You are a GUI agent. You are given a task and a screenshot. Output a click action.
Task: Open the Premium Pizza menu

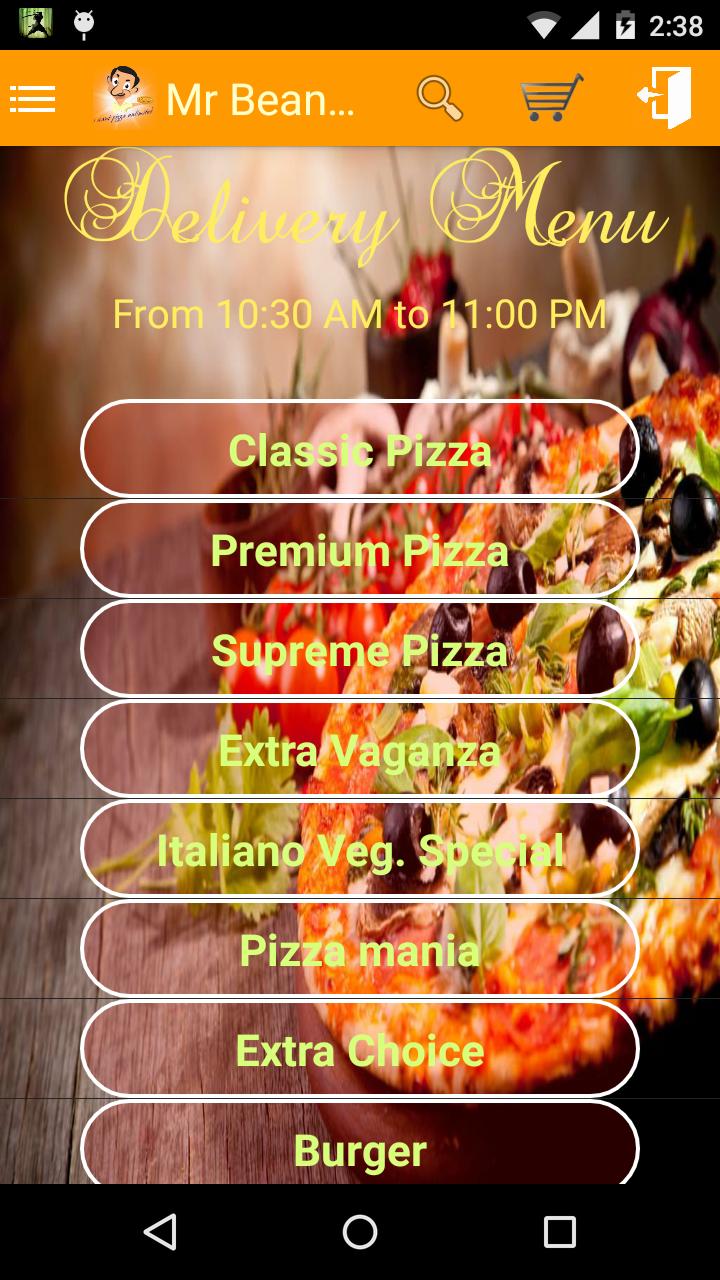point(360,549)
